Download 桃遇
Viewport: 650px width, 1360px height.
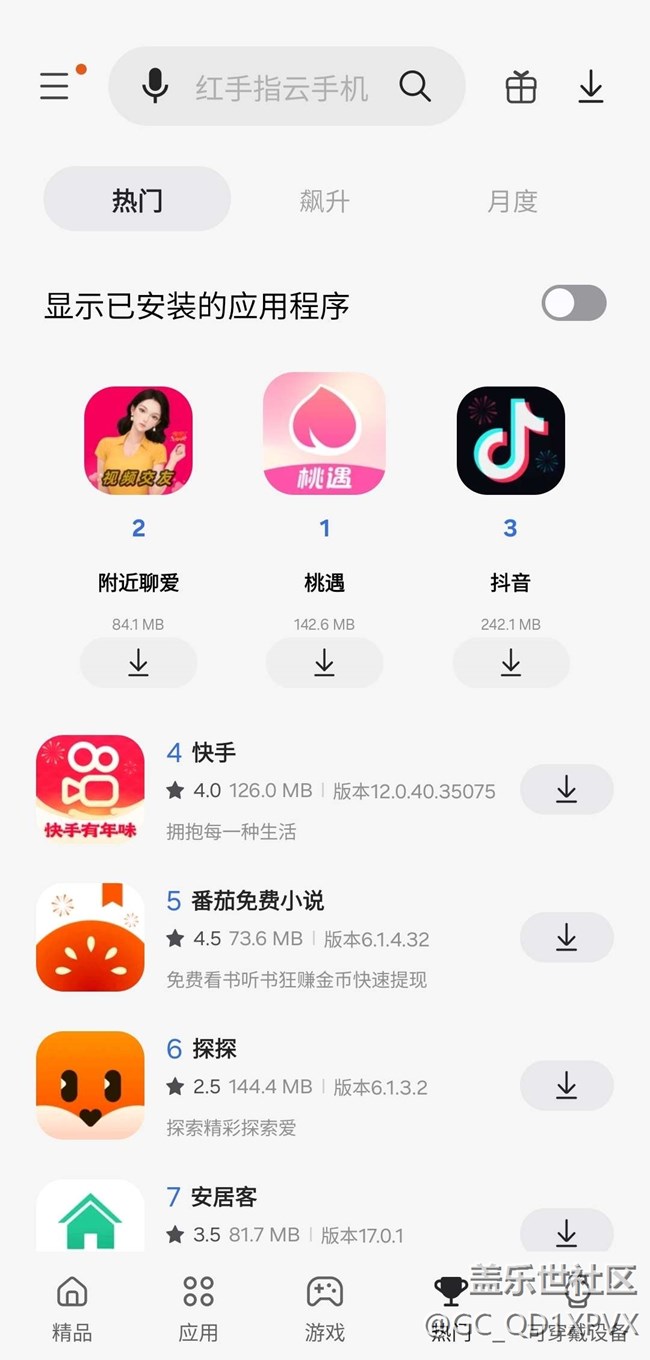[324, 662]
